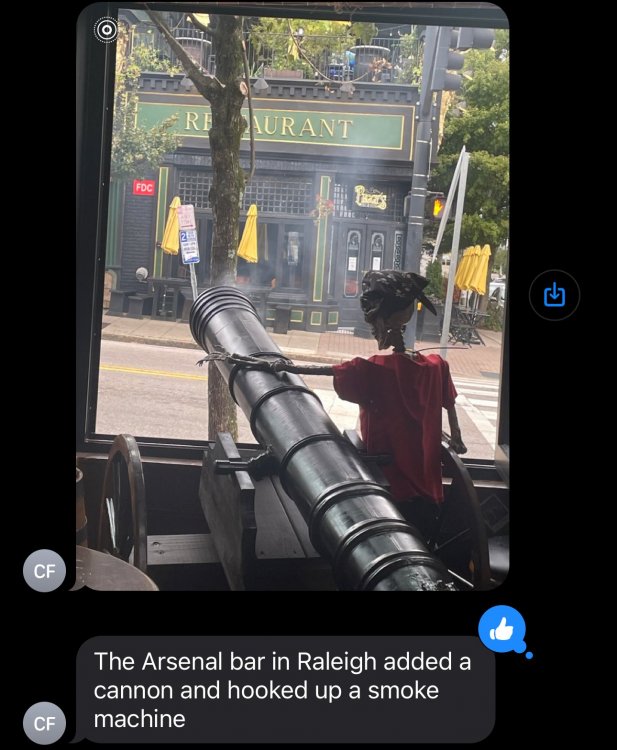The height and width of the screenshot is (750, 617).
Task: Save the cannon photo with download icon
Action: [x=554, y=295]
